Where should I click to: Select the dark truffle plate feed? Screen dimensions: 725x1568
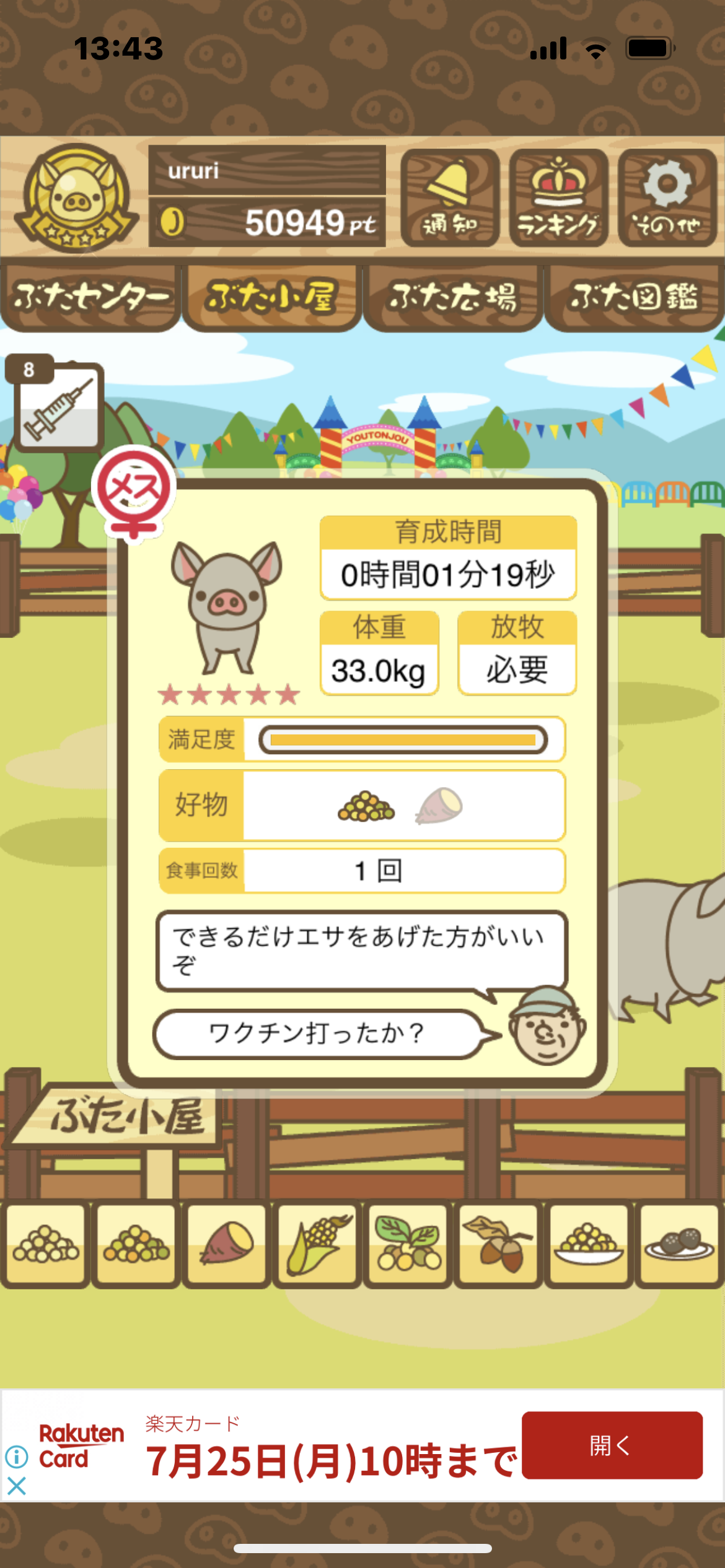679,1244
